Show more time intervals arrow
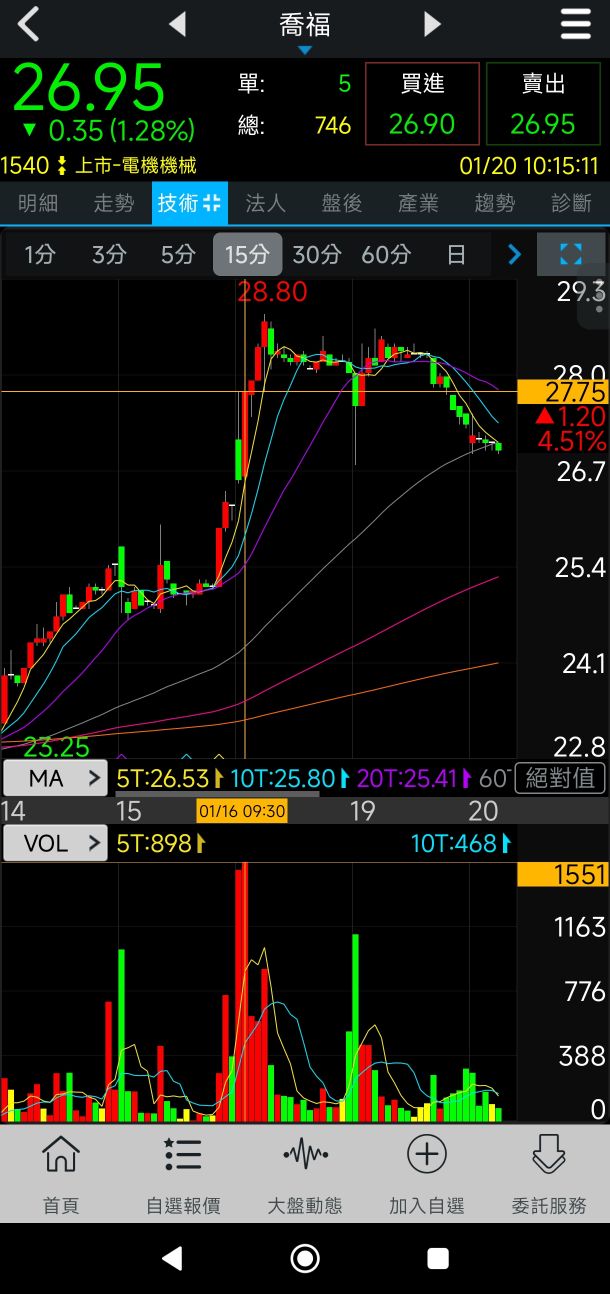Viewport: 610px width, 1294px height. tap(515, 255)
